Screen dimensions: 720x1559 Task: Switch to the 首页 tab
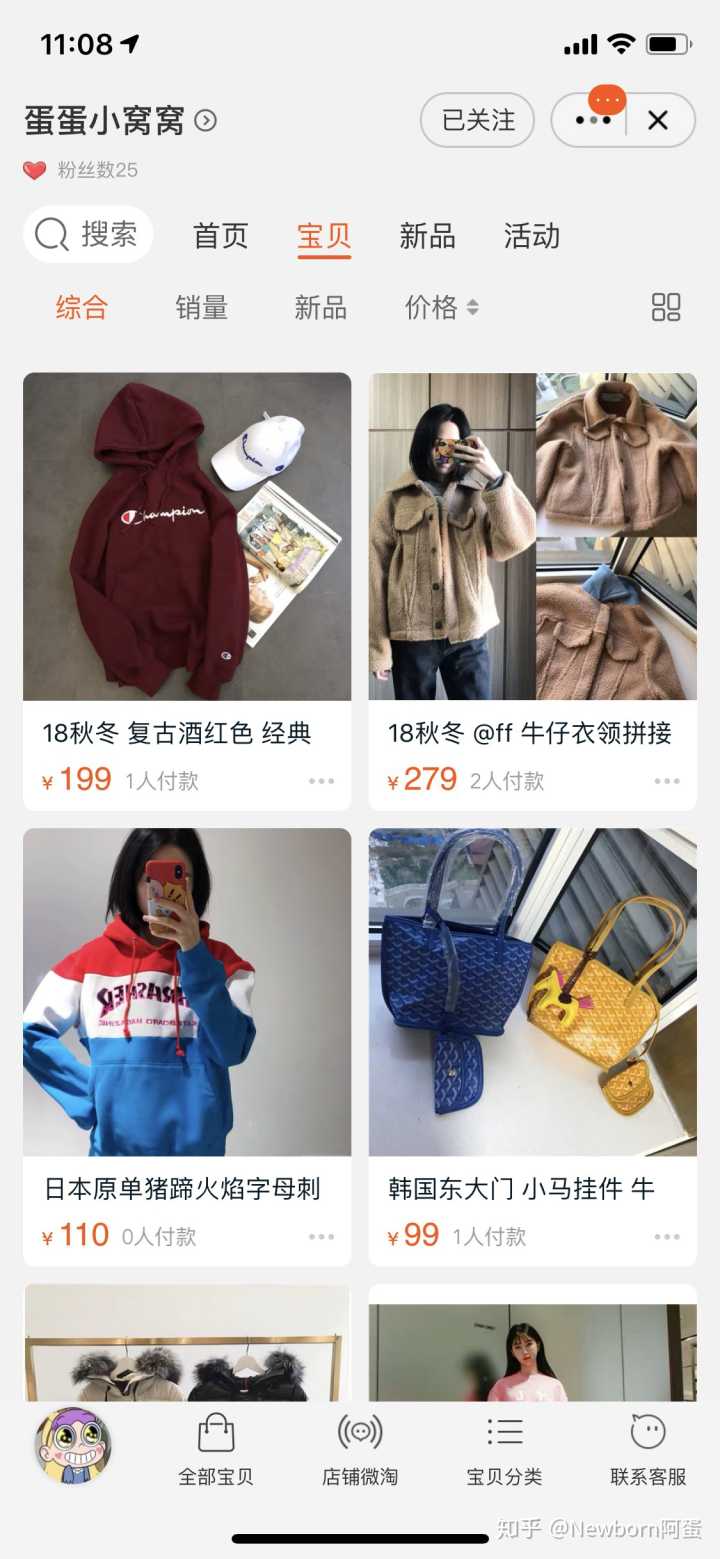pos(220,236)
